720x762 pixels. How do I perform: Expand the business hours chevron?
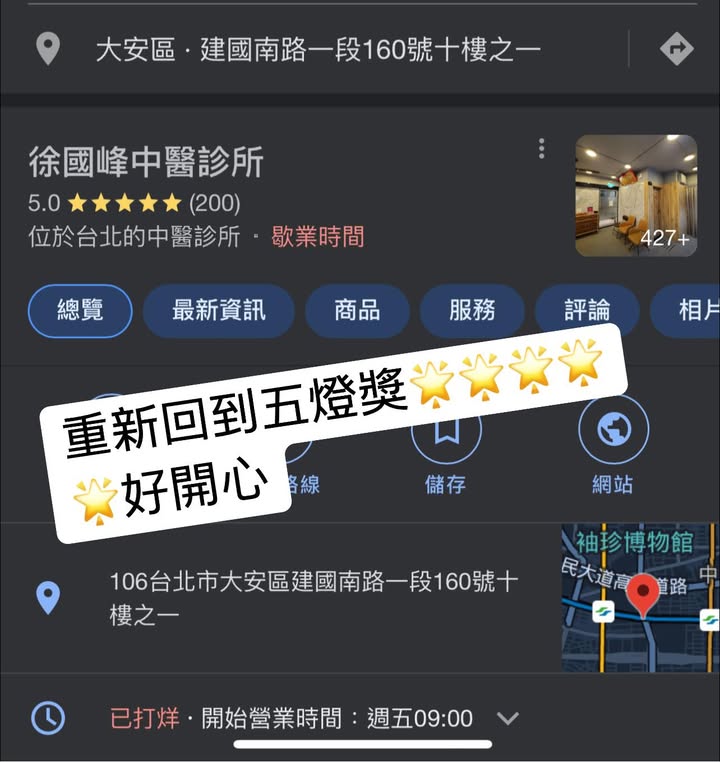tap(508, 718)
